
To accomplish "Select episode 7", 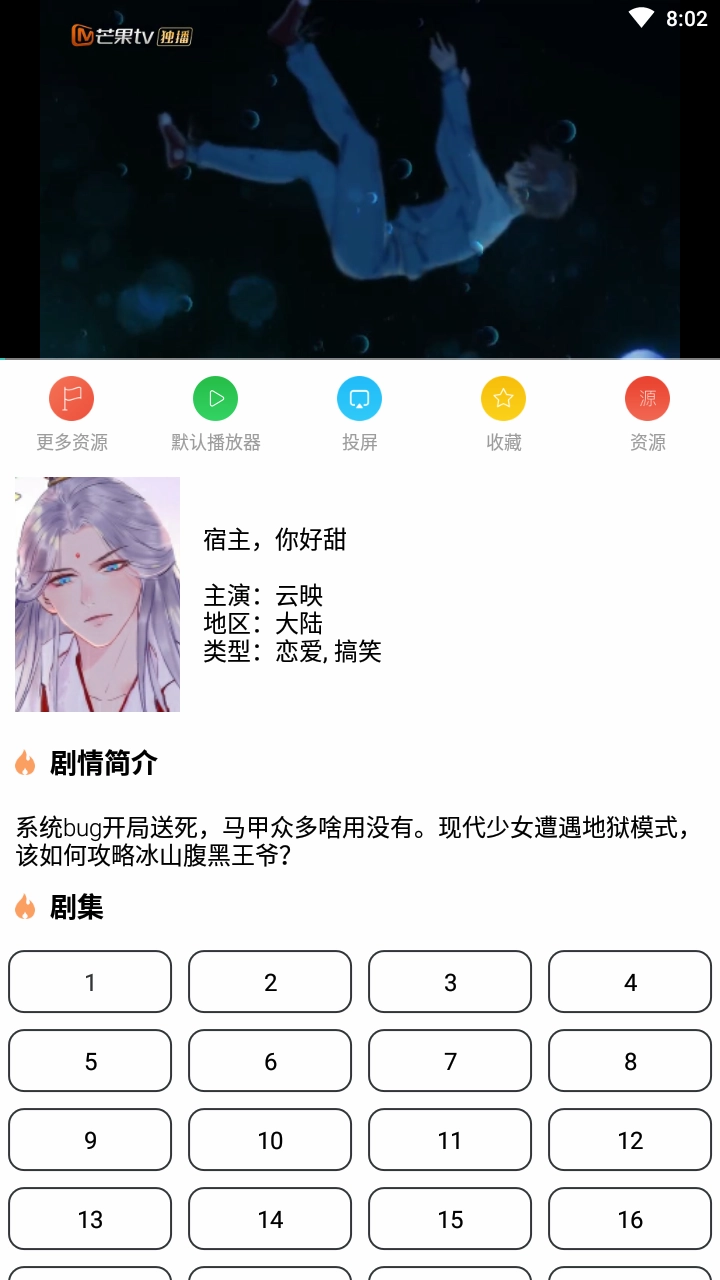I will 450,1061.
